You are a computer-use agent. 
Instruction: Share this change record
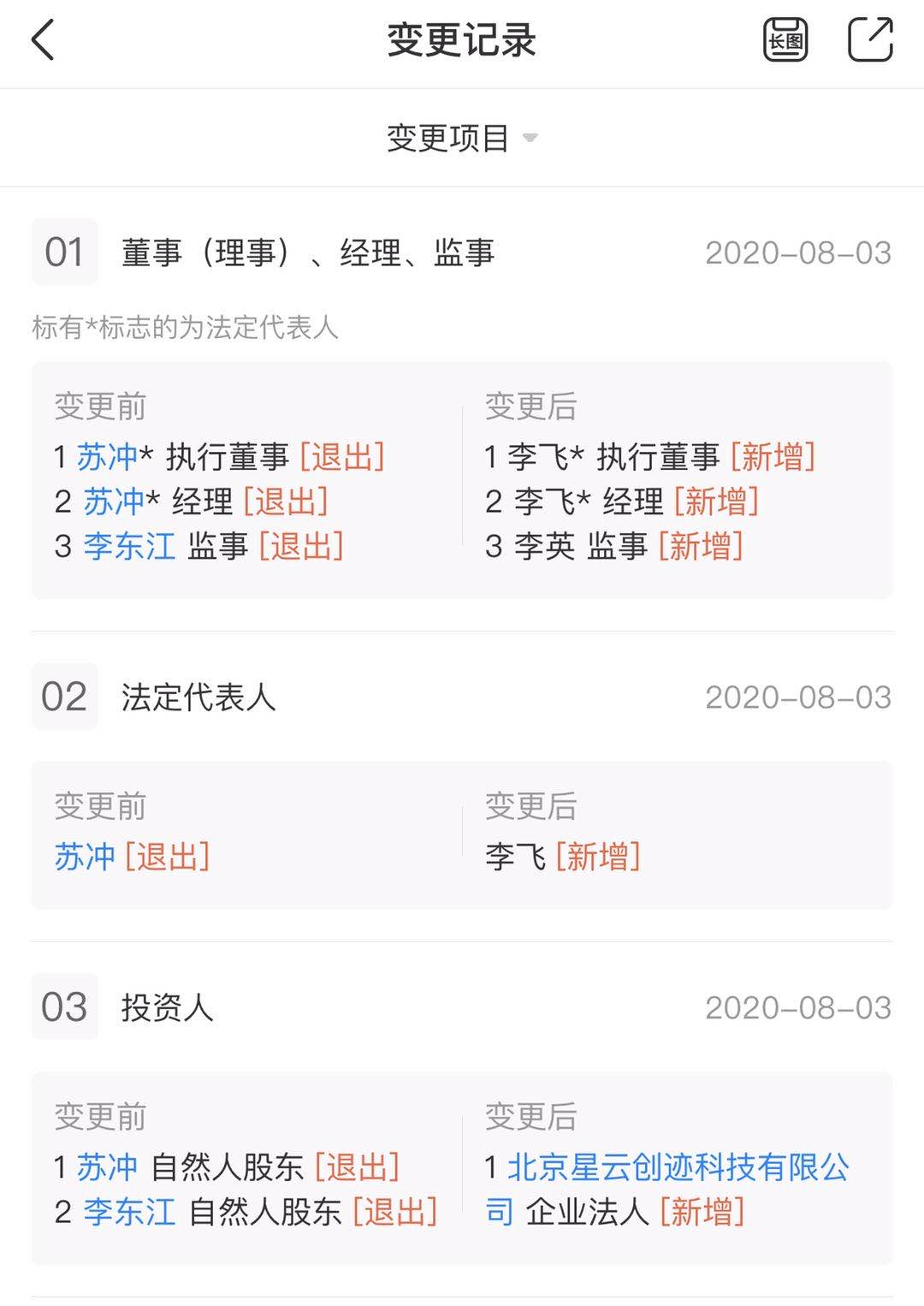point(870,40)
